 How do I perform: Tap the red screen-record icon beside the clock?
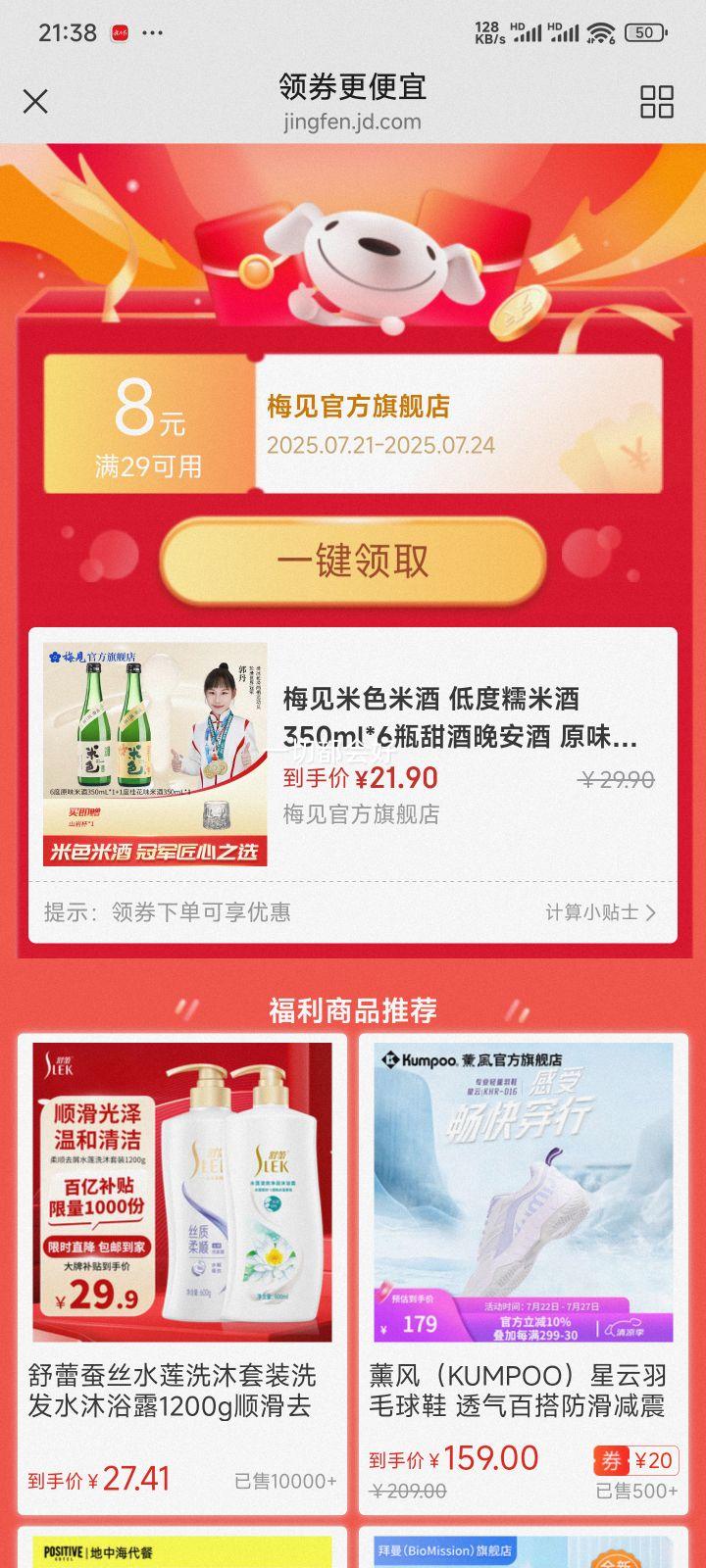121,32
